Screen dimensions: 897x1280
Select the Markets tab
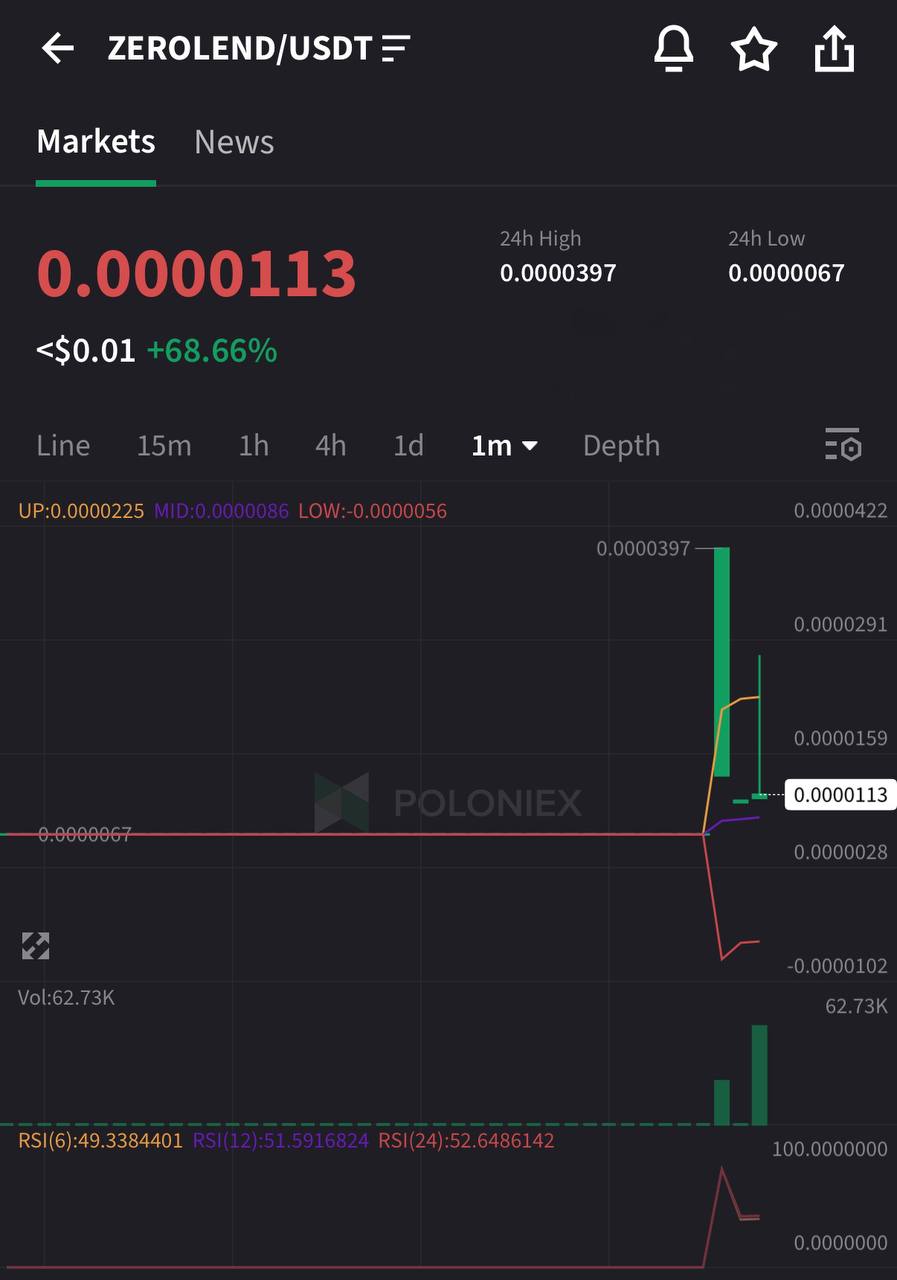[96, 142]
